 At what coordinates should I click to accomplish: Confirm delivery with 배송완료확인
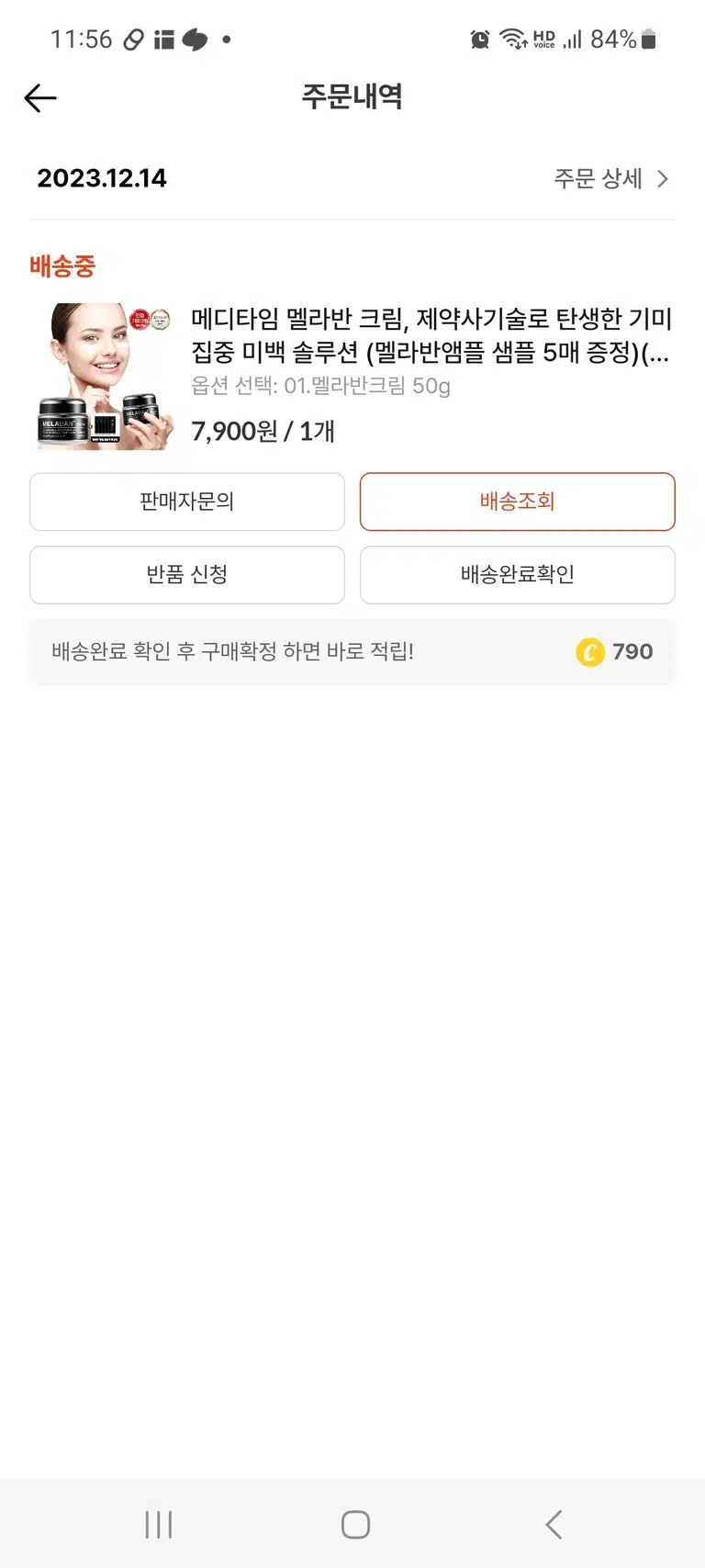point(518,575)
